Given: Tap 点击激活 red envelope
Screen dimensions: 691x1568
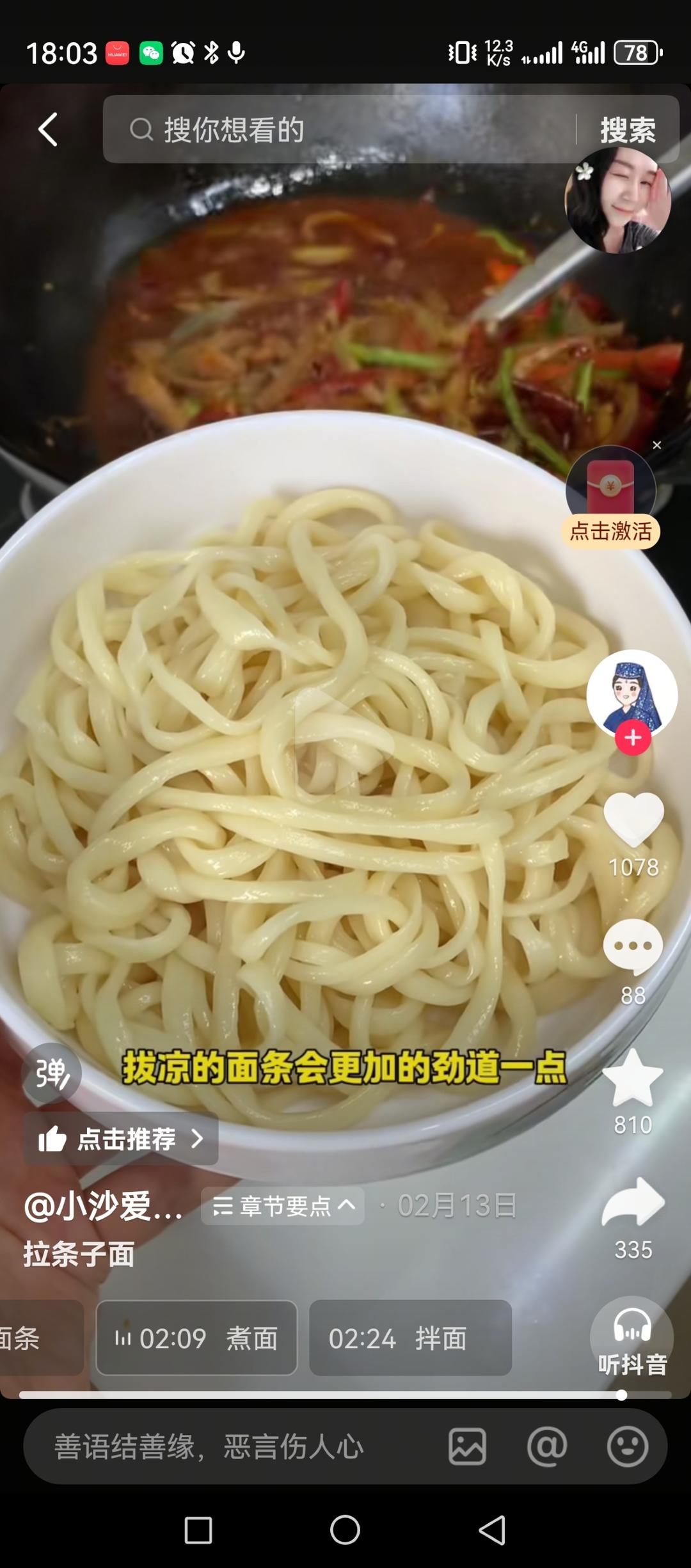Looking at the screenshot, I should [x=610, y=530].
